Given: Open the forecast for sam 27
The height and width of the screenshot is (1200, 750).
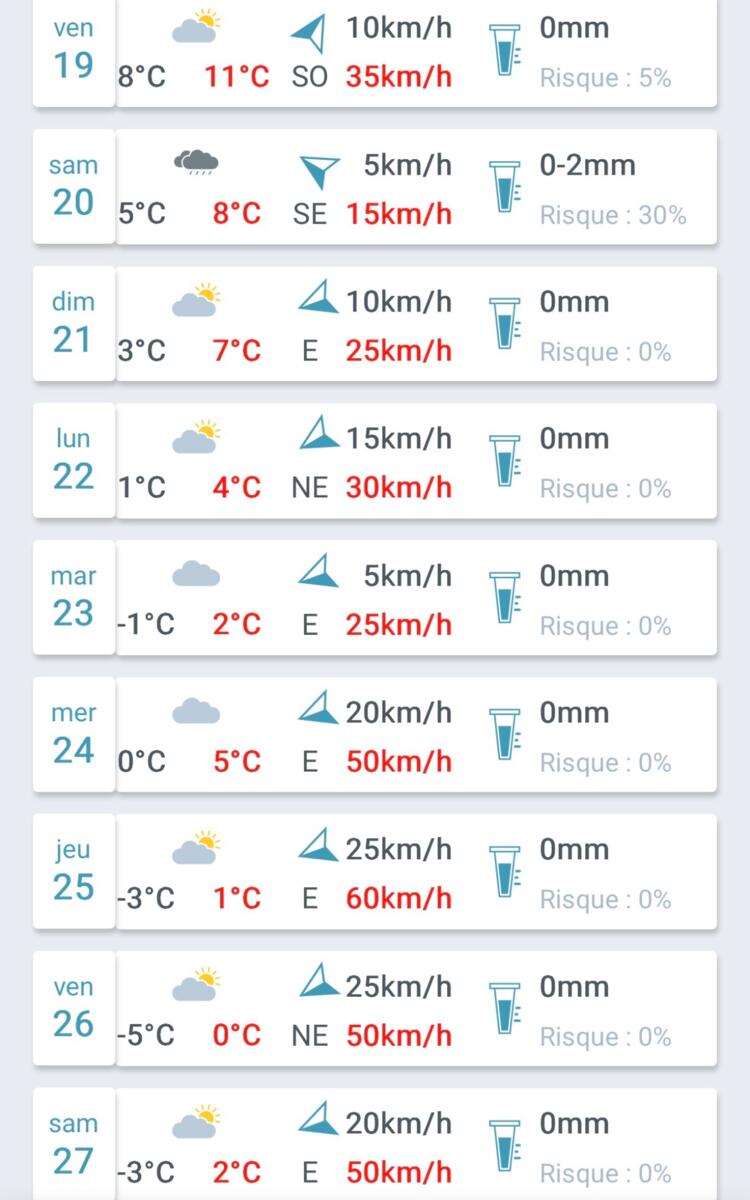Looking at the screenshot, I should pos(375,1146).
